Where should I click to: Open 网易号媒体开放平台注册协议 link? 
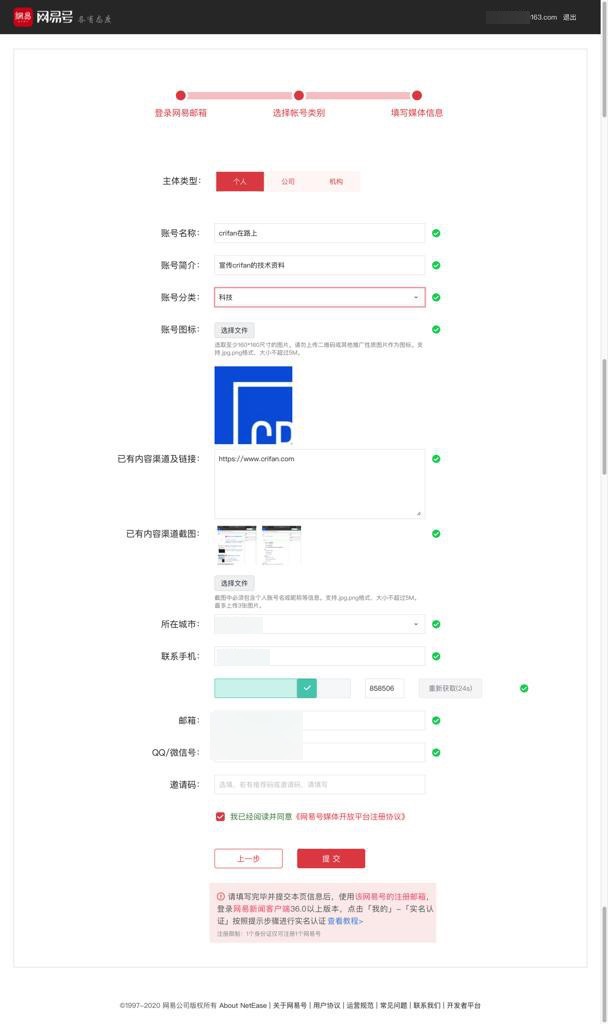[350, 816]
